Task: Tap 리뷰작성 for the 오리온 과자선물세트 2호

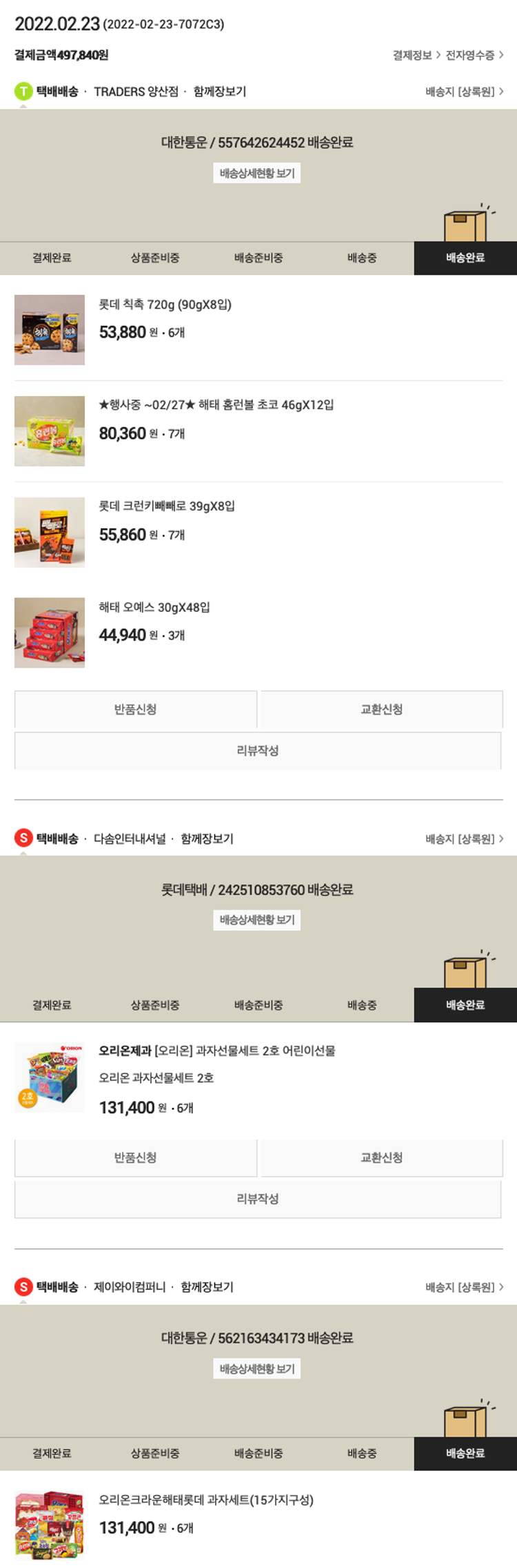Action: tap(258, 1199)
